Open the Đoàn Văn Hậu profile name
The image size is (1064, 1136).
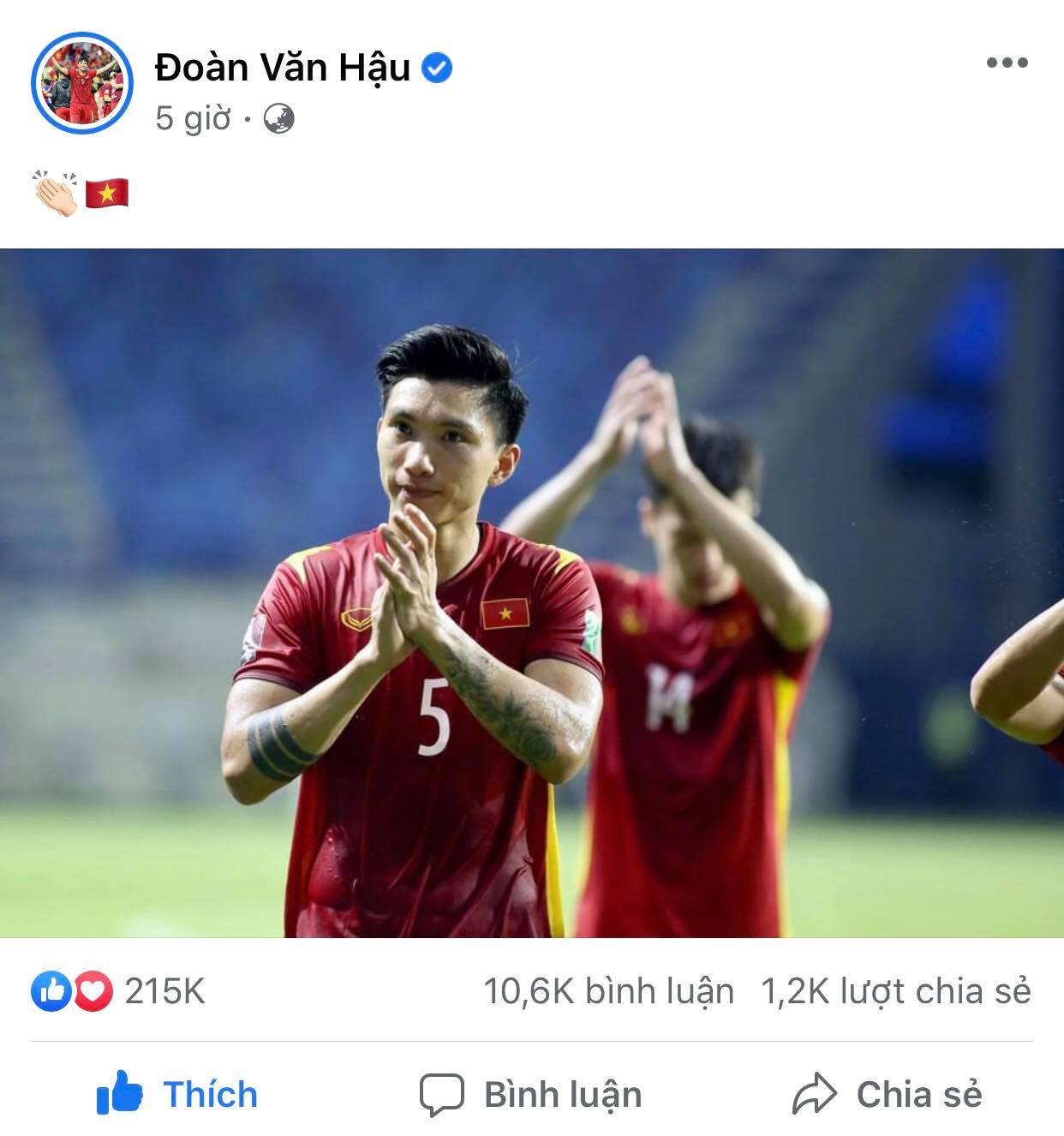283,67
